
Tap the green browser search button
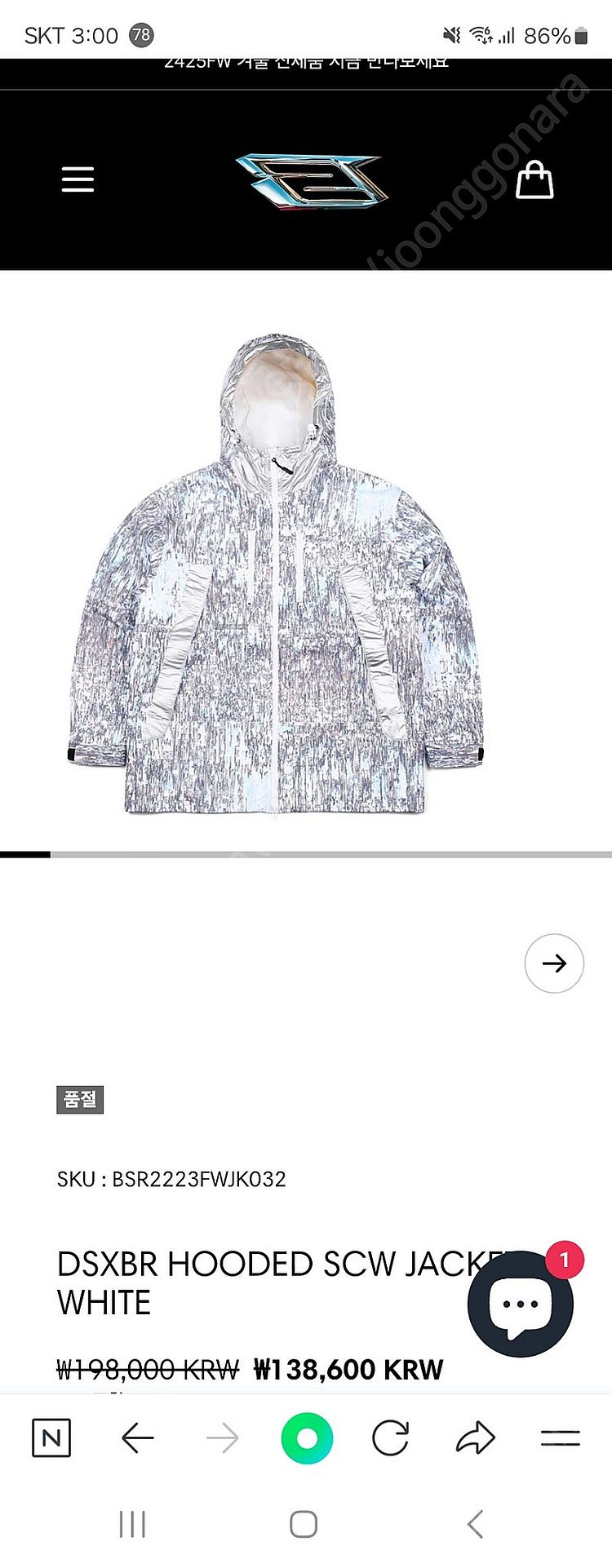point(307,1437)
